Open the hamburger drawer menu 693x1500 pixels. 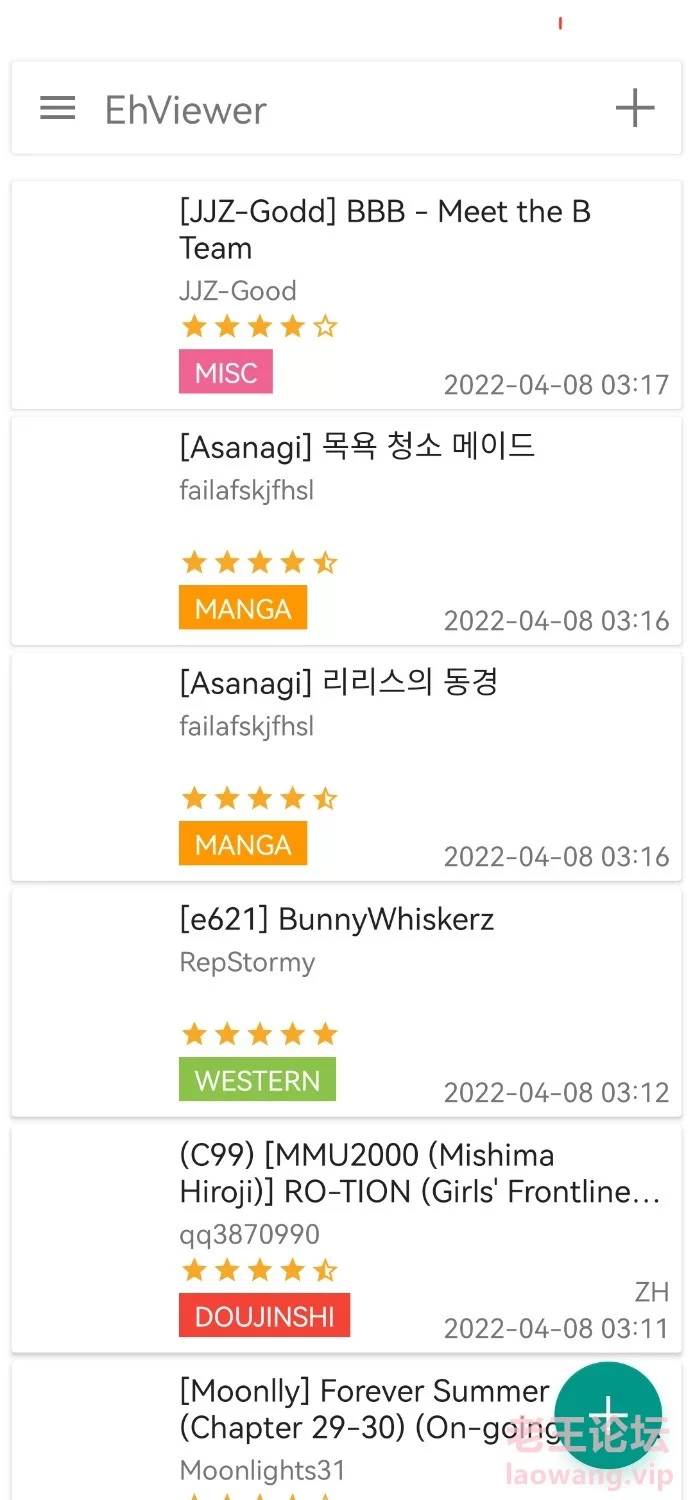[57, 108]
